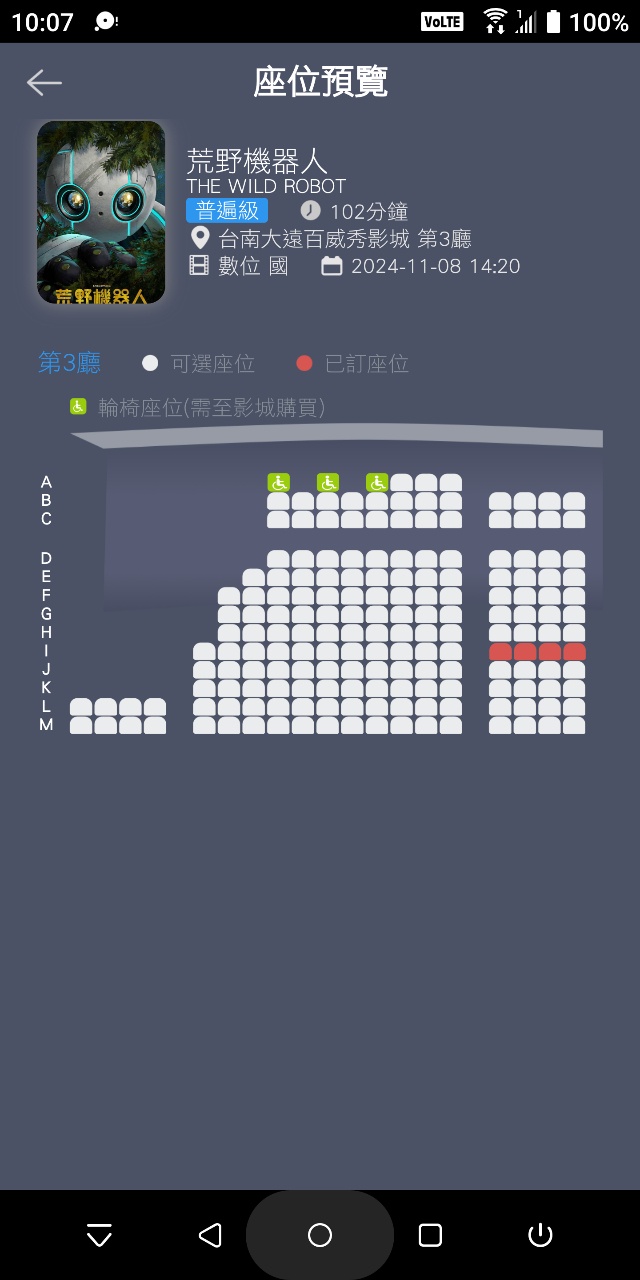640x1280 pixels.
Task: Go back using the top-left arrow
Action: click(44, 83)
